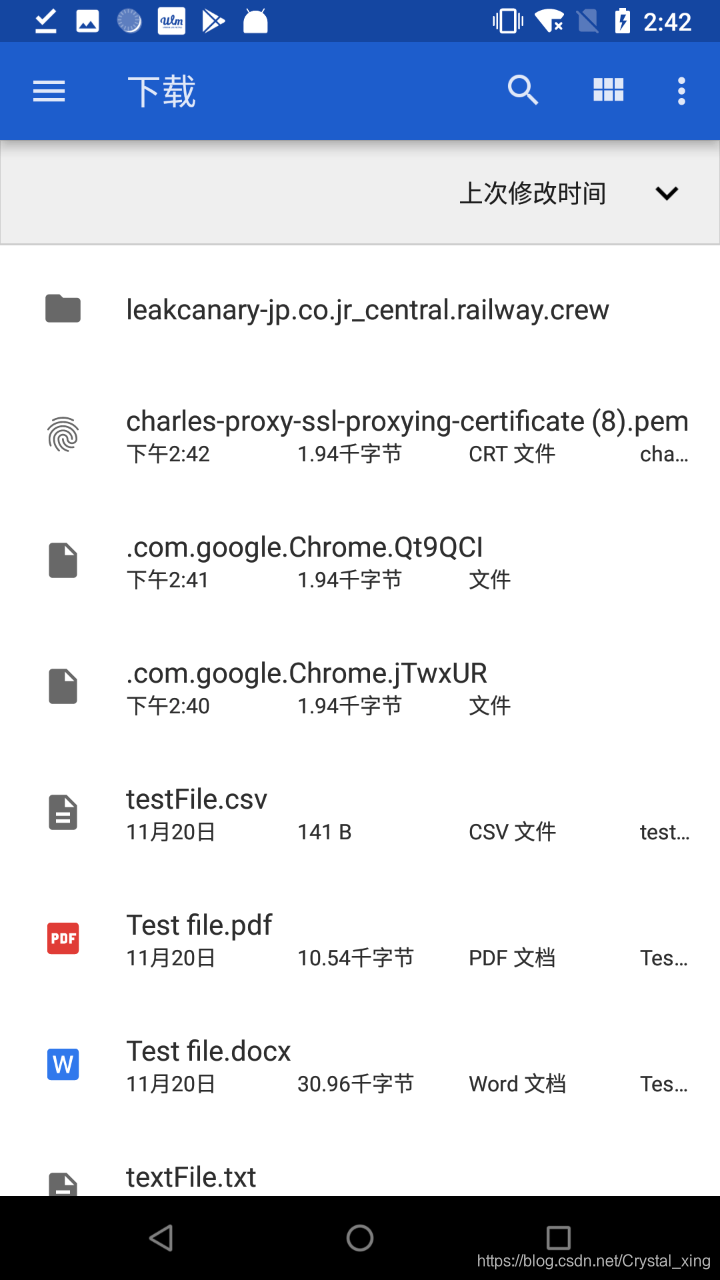
Task: Open the .com.google.Chrome.Qt9QCI file
Action: tap(305, 561)
